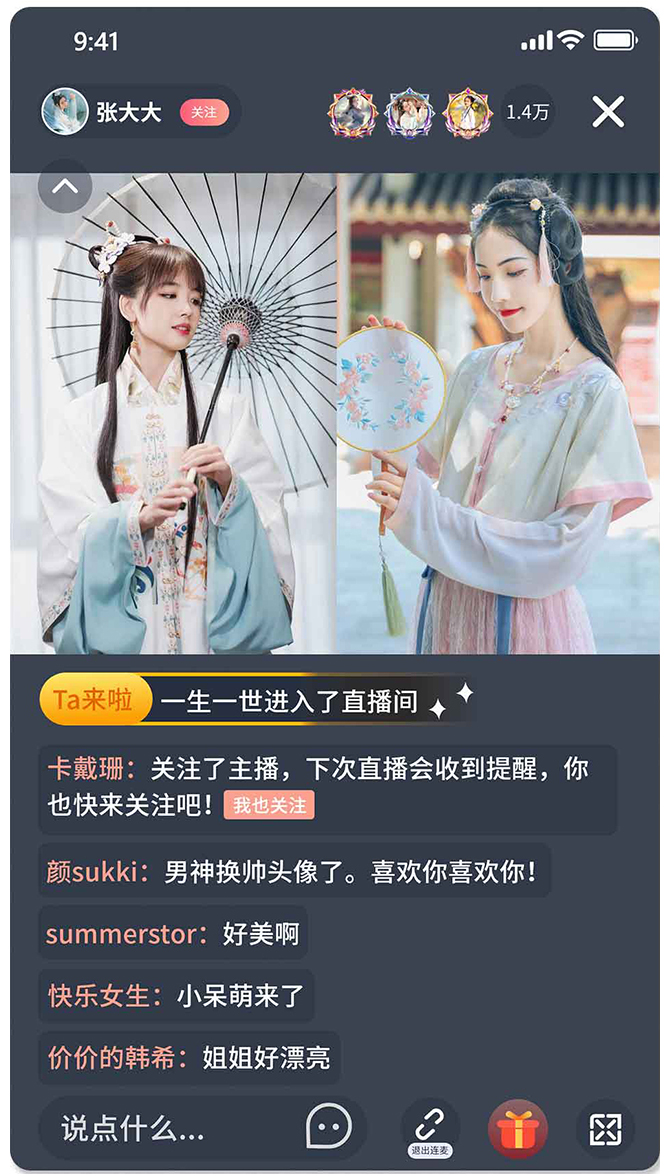Open the 1.4万 viewer list
This screenshot has height=1176, width=670.
pyautogui.click(x=527, y=112)
